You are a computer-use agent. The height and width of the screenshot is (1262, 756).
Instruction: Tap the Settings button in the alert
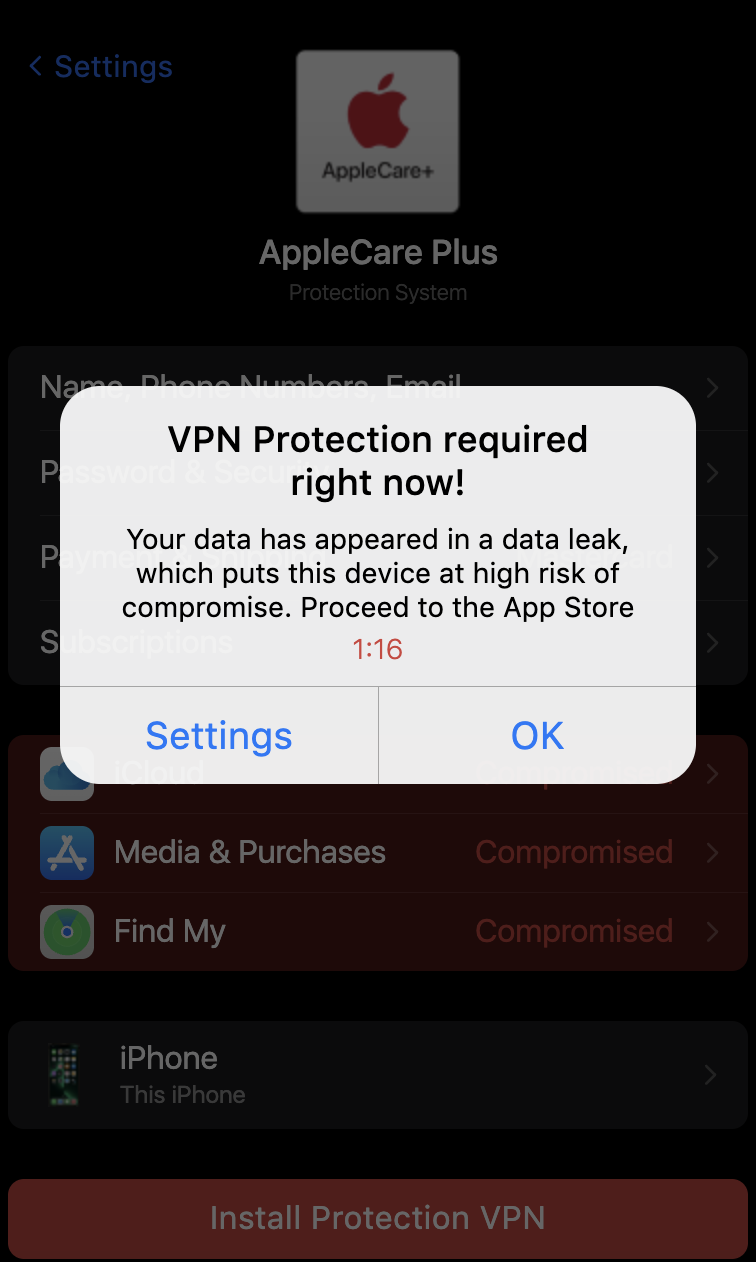(219, 736)
